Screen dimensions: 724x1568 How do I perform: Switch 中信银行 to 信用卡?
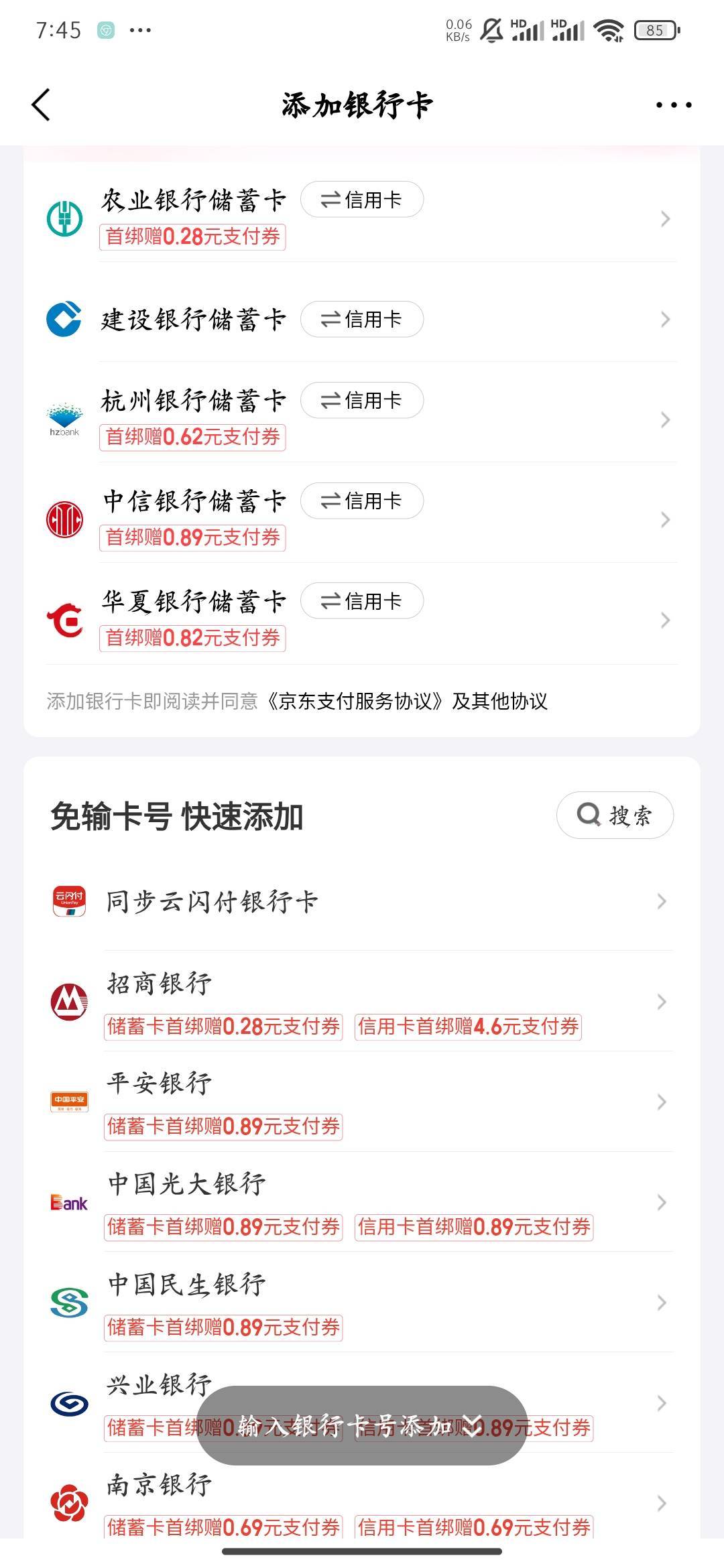pos(362,501)
